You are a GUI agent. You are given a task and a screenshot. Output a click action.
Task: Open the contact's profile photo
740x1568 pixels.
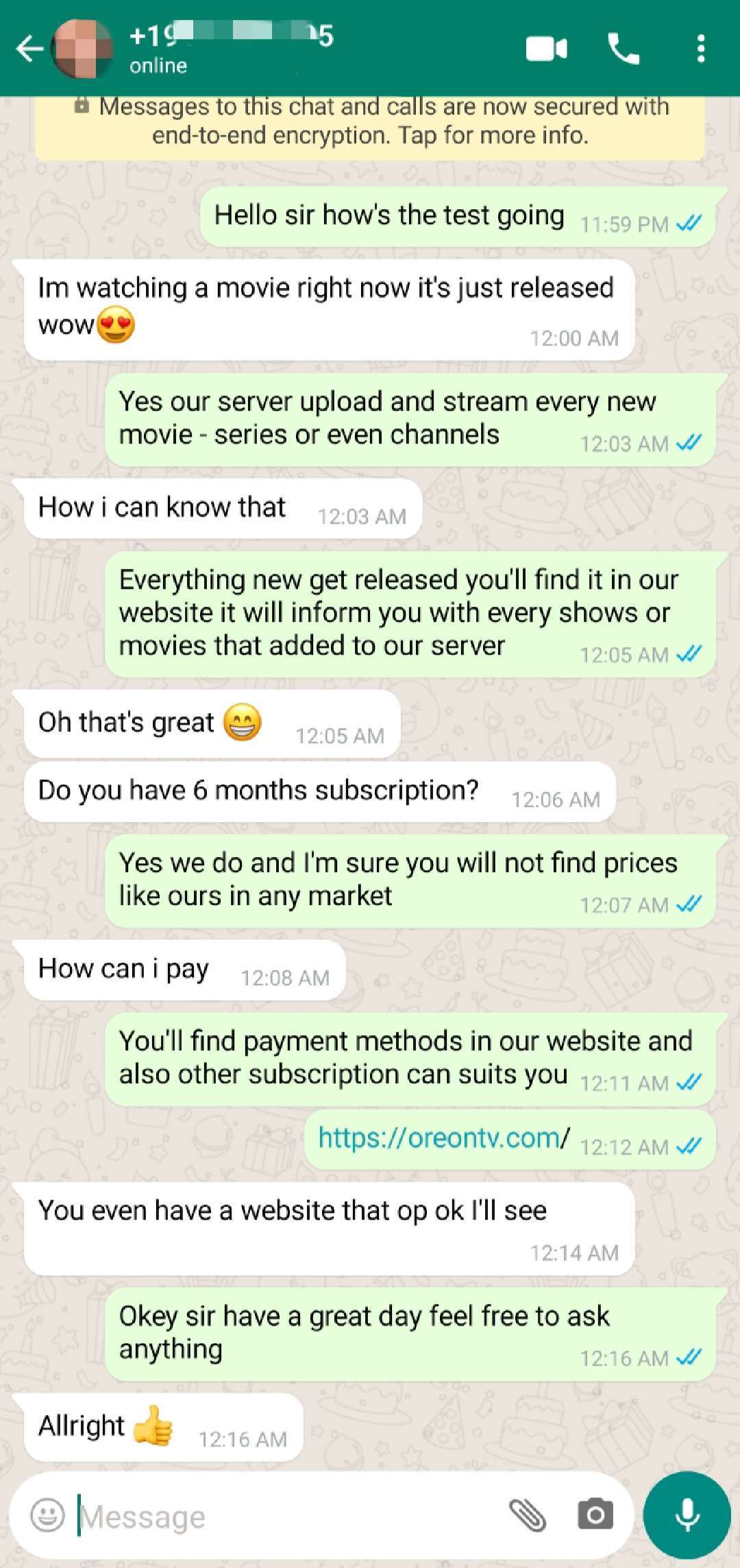click(84, 49)
